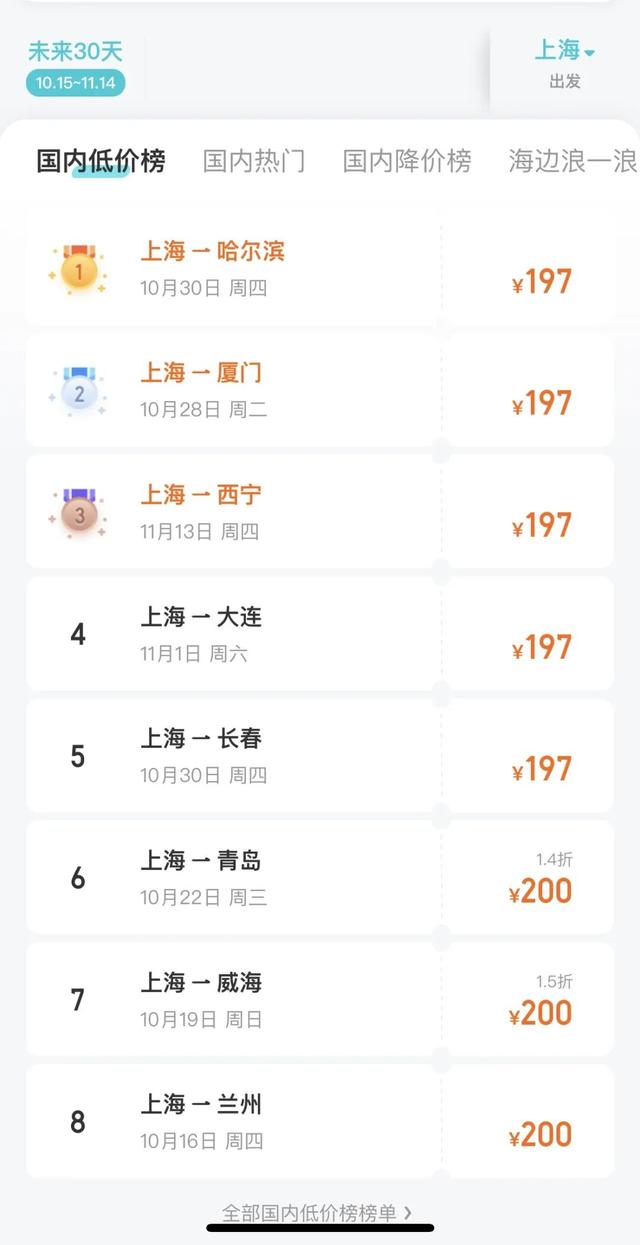Switch to the 国内热门 tab
640x1245 pixels.
pos(254,161)
